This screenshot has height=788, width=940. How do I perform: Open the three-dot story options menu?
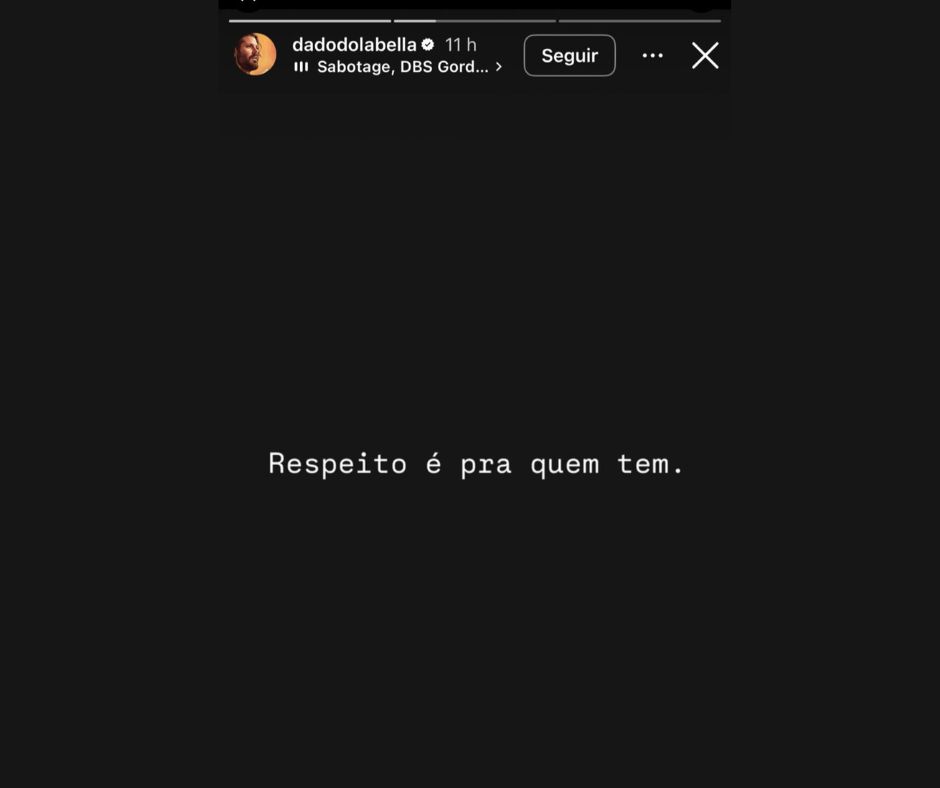[x=652, y=56]
